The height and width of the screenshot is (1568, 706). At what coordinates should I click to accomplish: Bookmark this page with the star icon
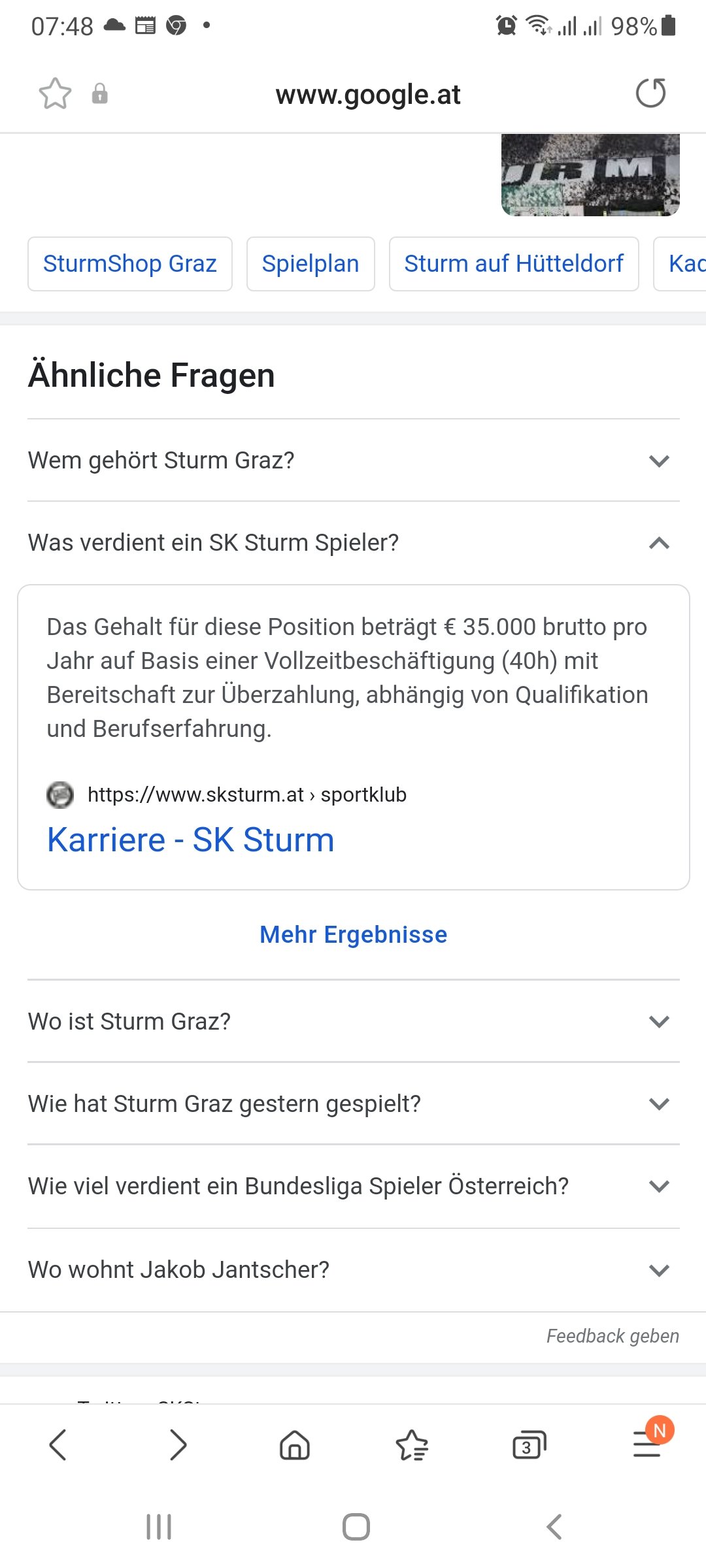[55, 93]
